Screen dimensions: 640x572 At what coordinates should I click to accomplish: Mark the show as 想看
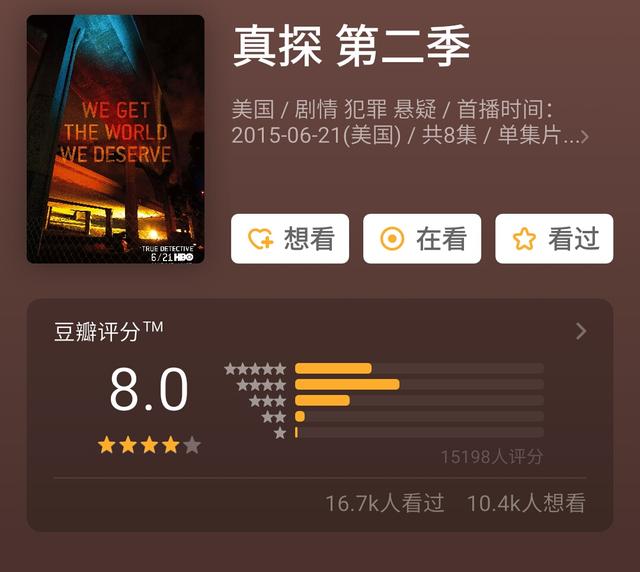pos(290,239)
